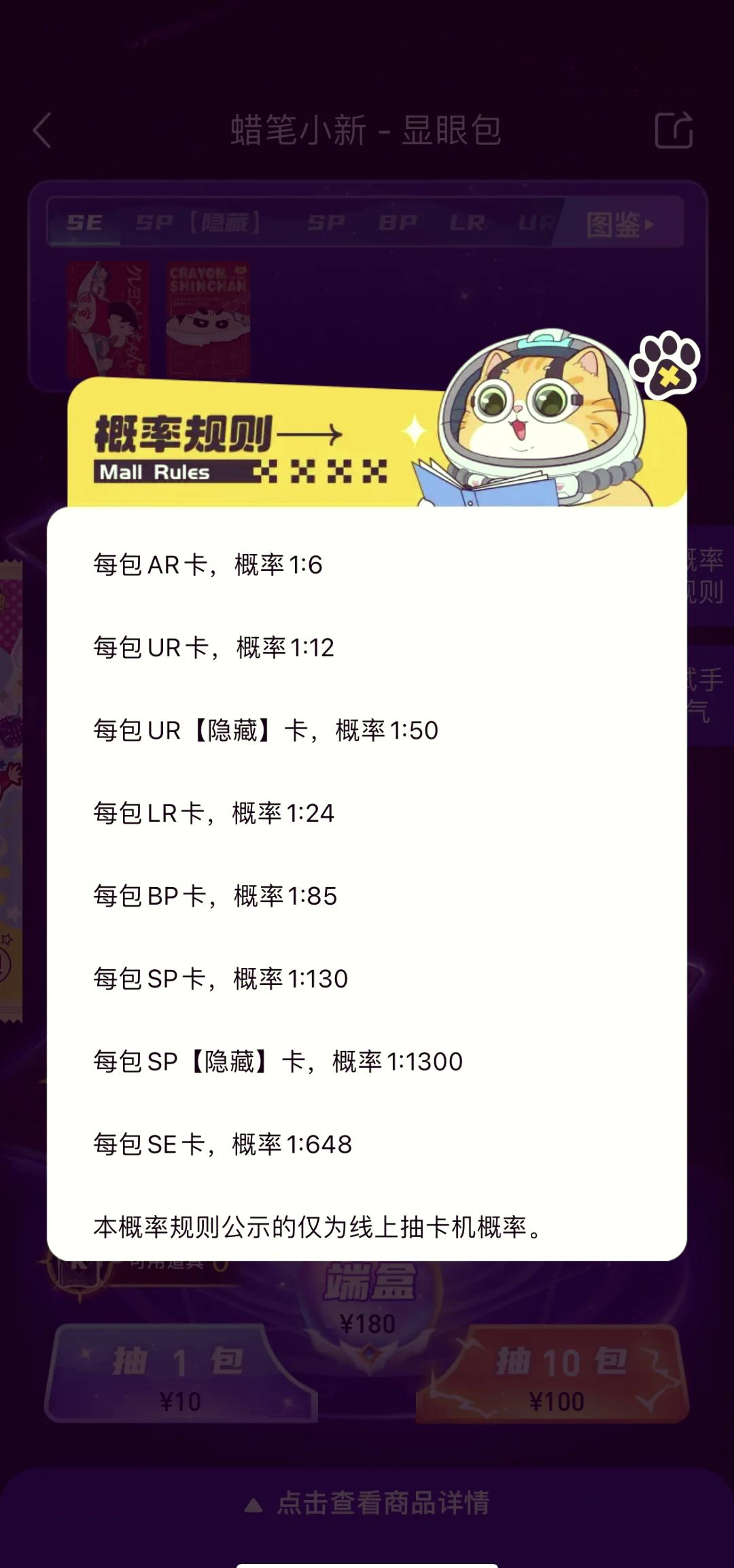Screen dimensions: 734x1568
Task: Close the 概率规则 popup with the paw icon
Action: pos(665,366)
